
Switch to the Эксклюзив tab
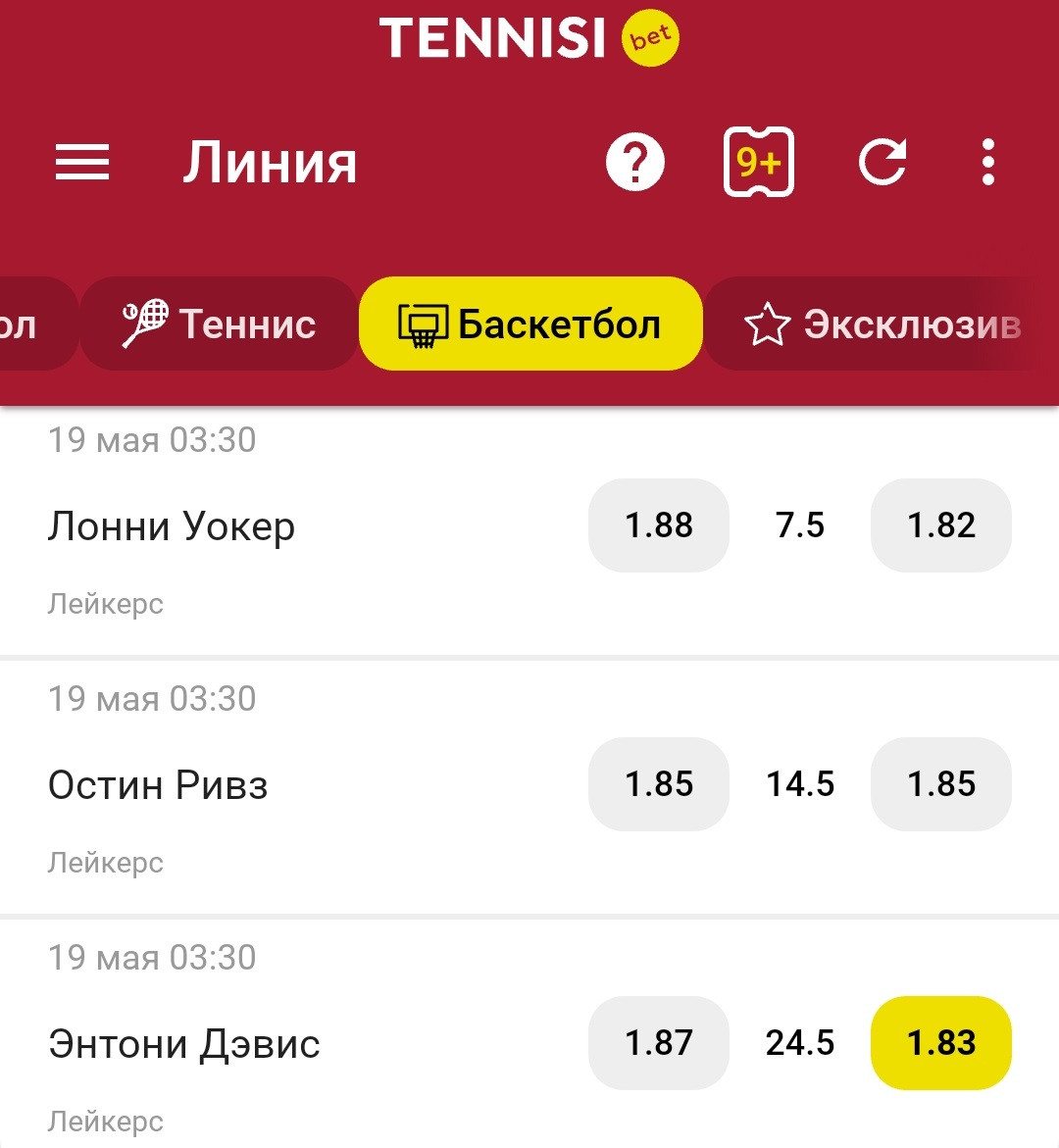882,324
